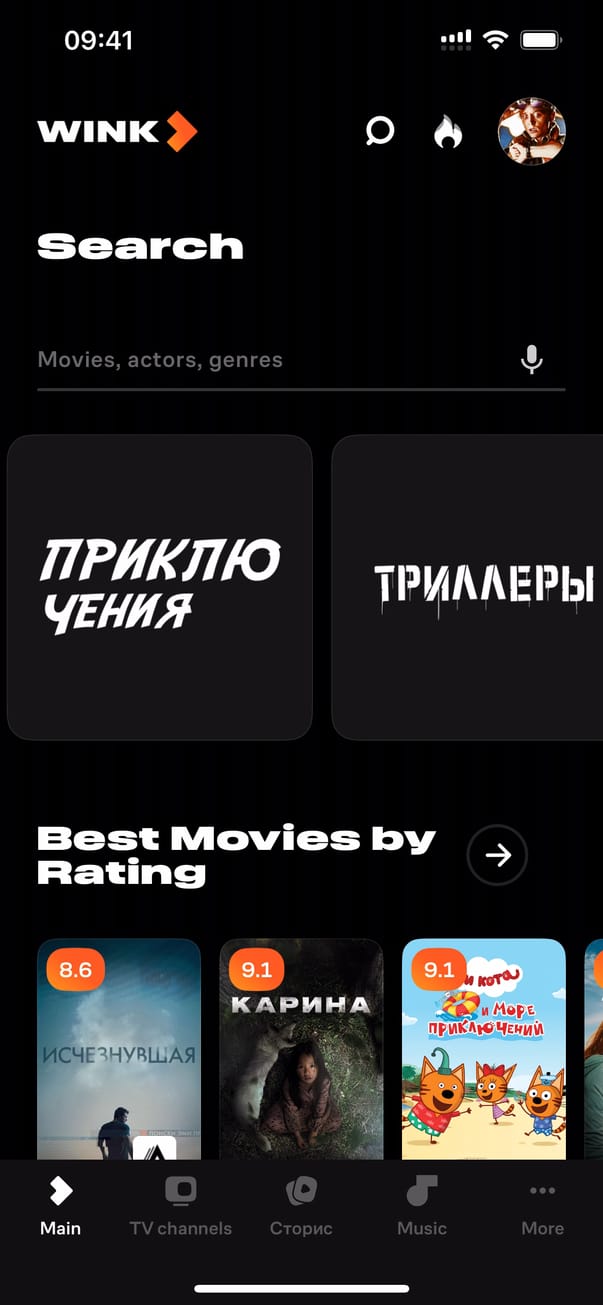The height and width of the screenshot is (1305, 603).
Task: Open the Три кота cartoon poster
Action: (x=484, y=1048)
